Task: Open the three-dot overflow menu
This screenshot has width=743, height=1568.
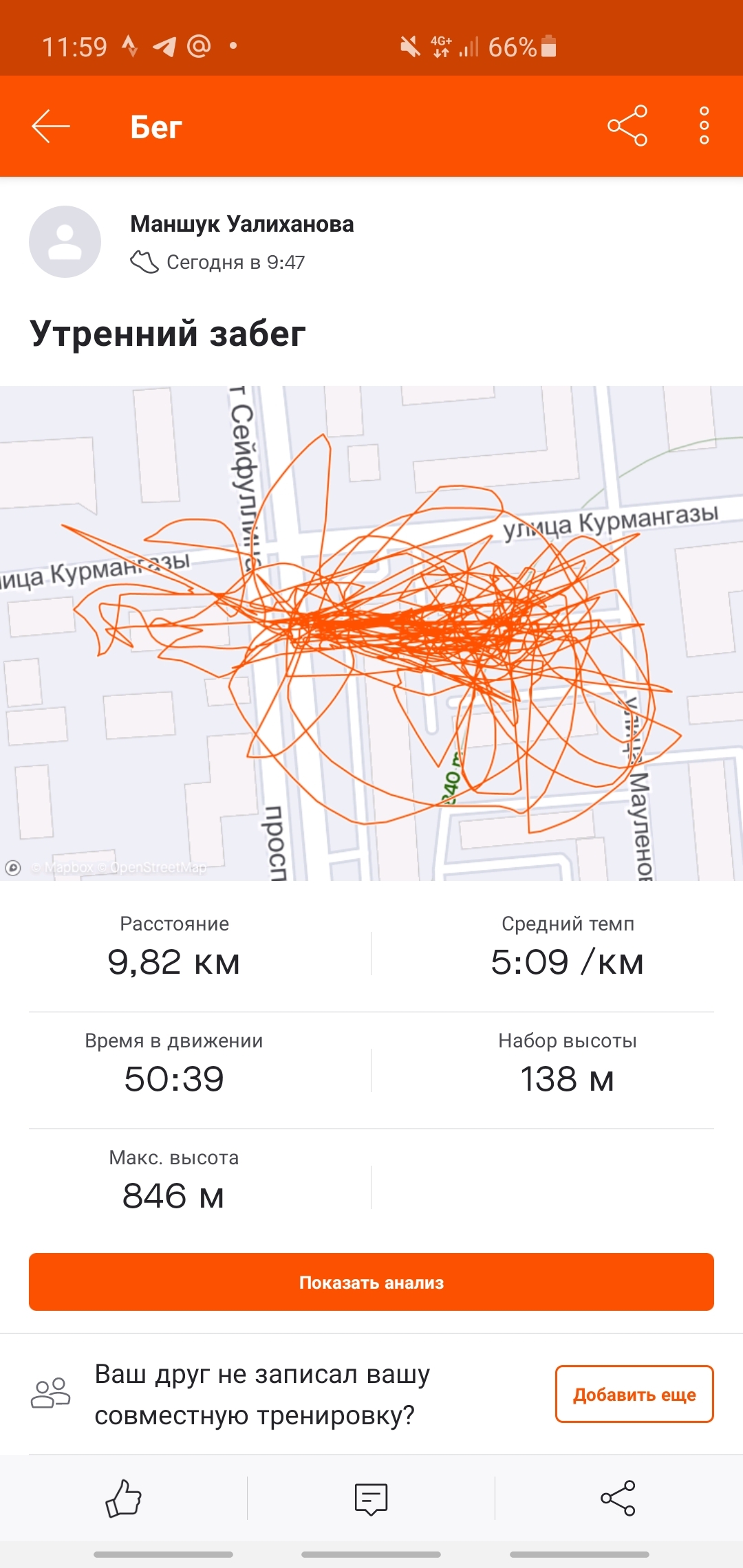Action: 704,126
